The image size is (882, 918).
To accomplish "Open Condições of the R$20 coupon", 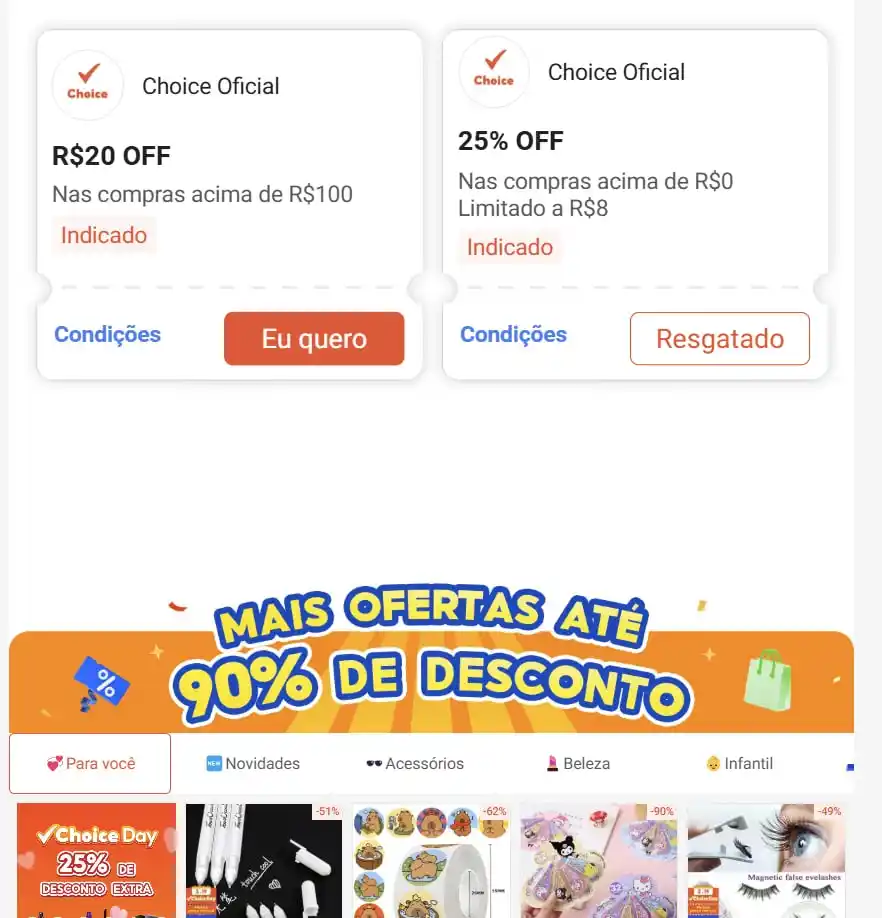I will [106, 335].
